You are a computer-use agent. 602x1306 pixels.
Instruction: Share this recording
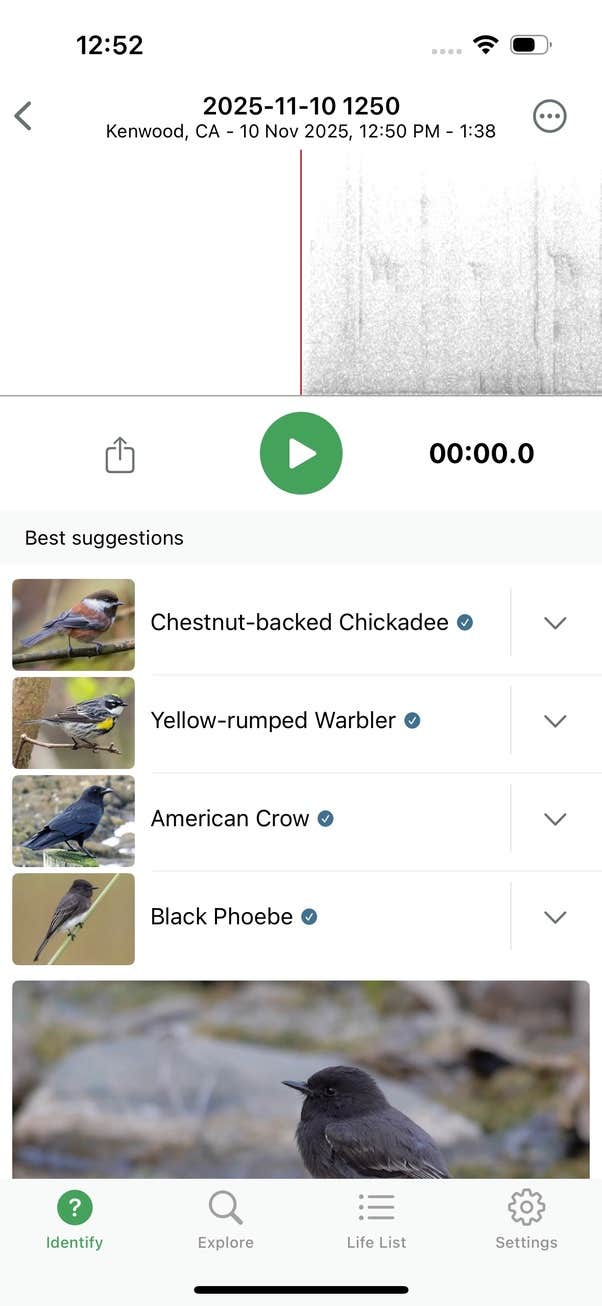tap(120, 454)
